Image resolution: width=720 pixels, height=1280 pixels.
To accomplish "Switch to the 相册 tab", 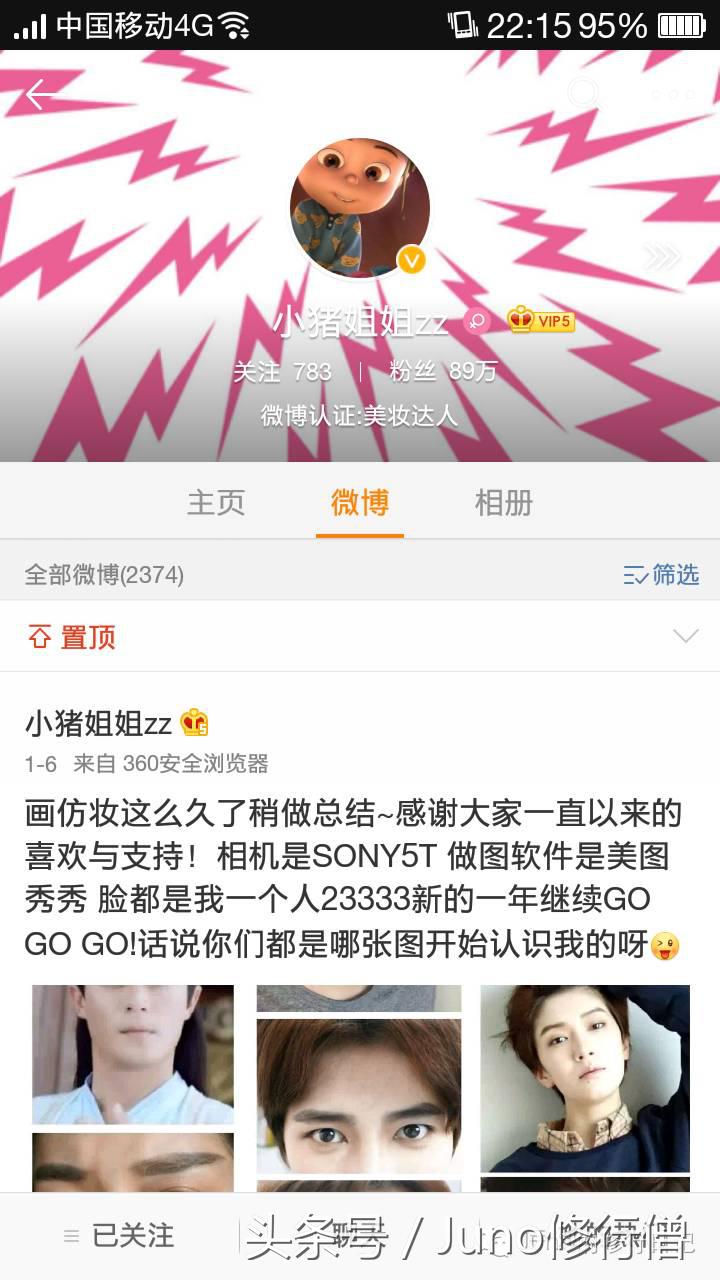I will pyautogui.click(x=503, y=502).
